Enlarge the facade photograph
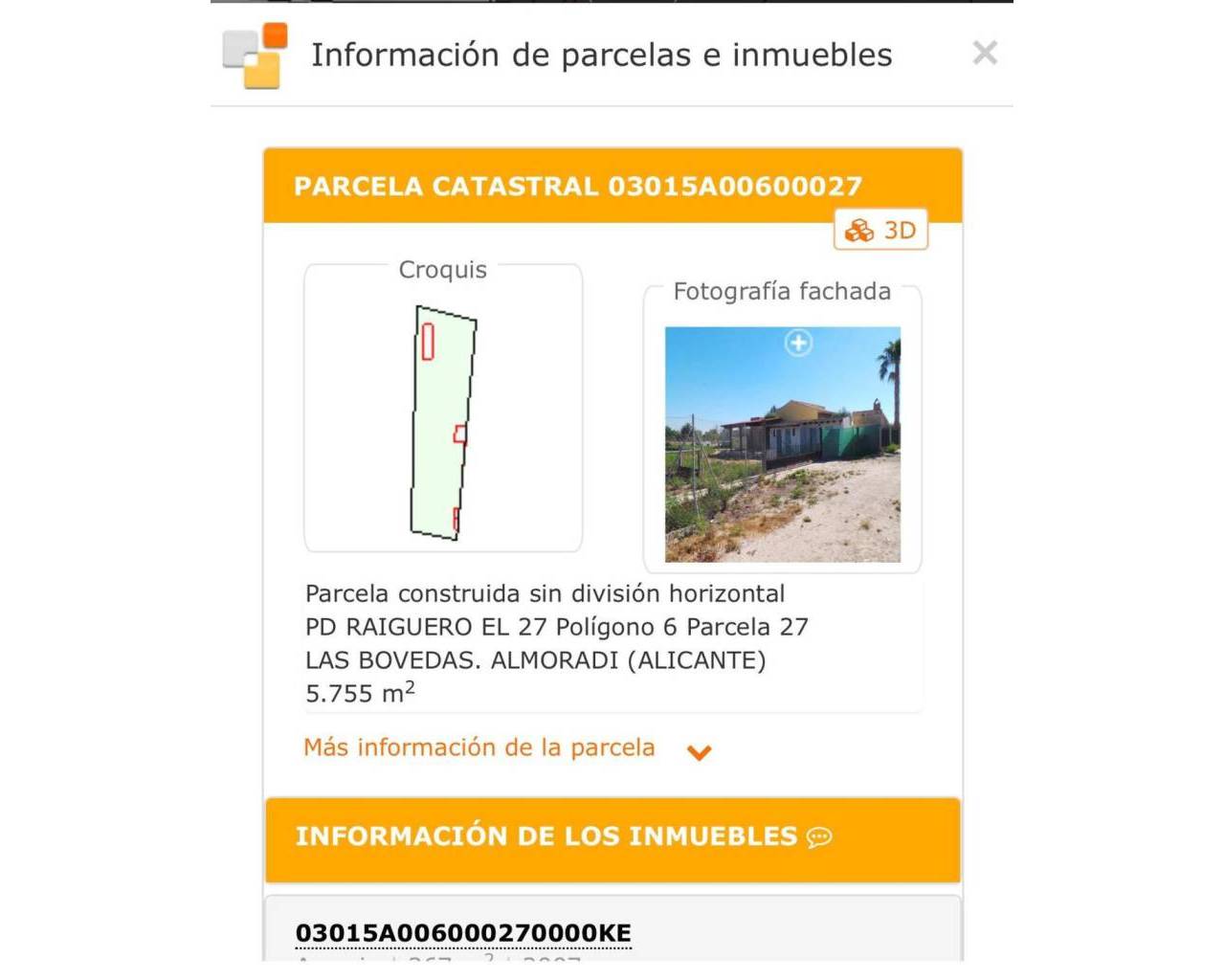 tap(798, 343)
